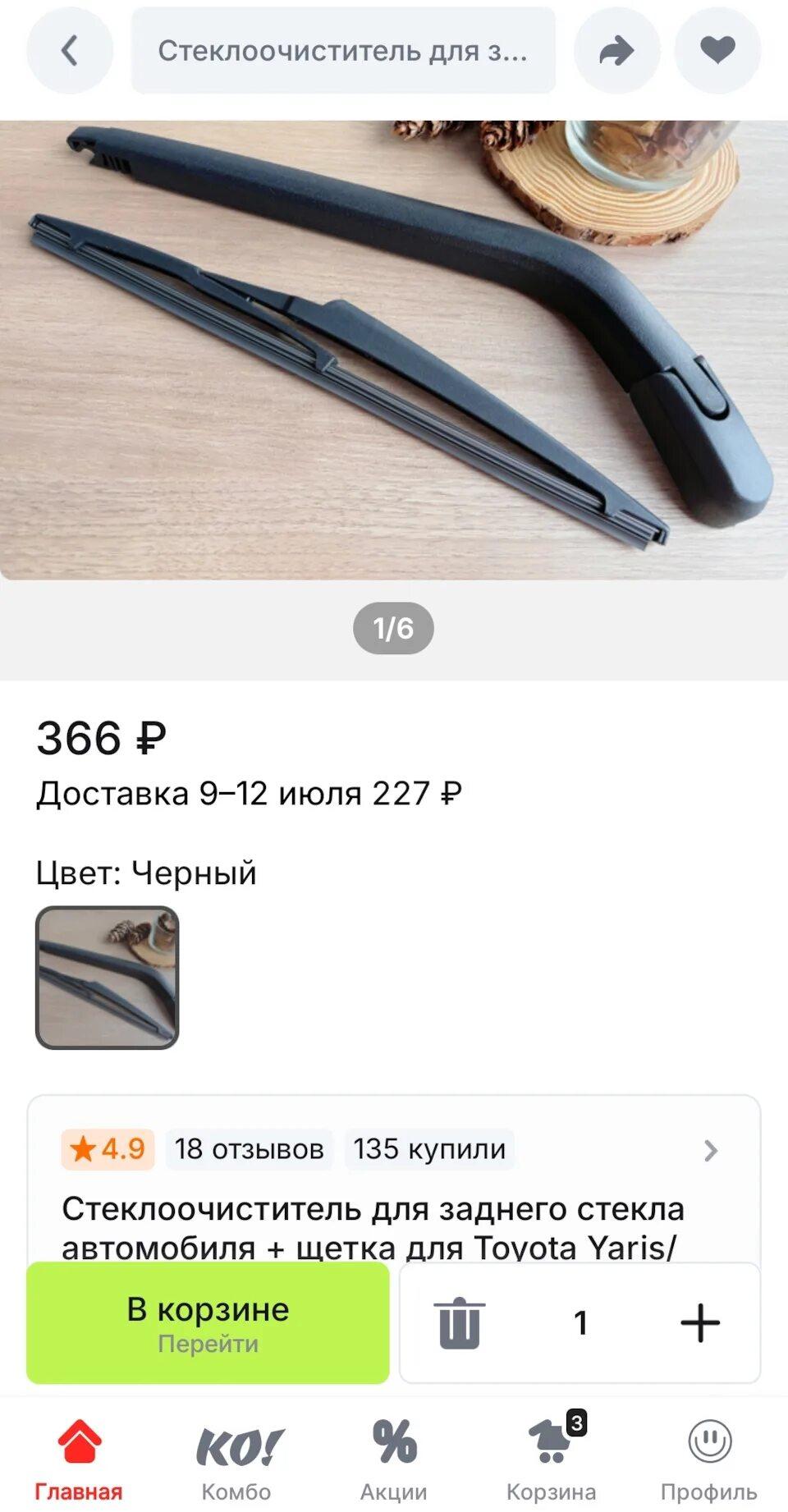Increase quantity with the plus button

700,1322
